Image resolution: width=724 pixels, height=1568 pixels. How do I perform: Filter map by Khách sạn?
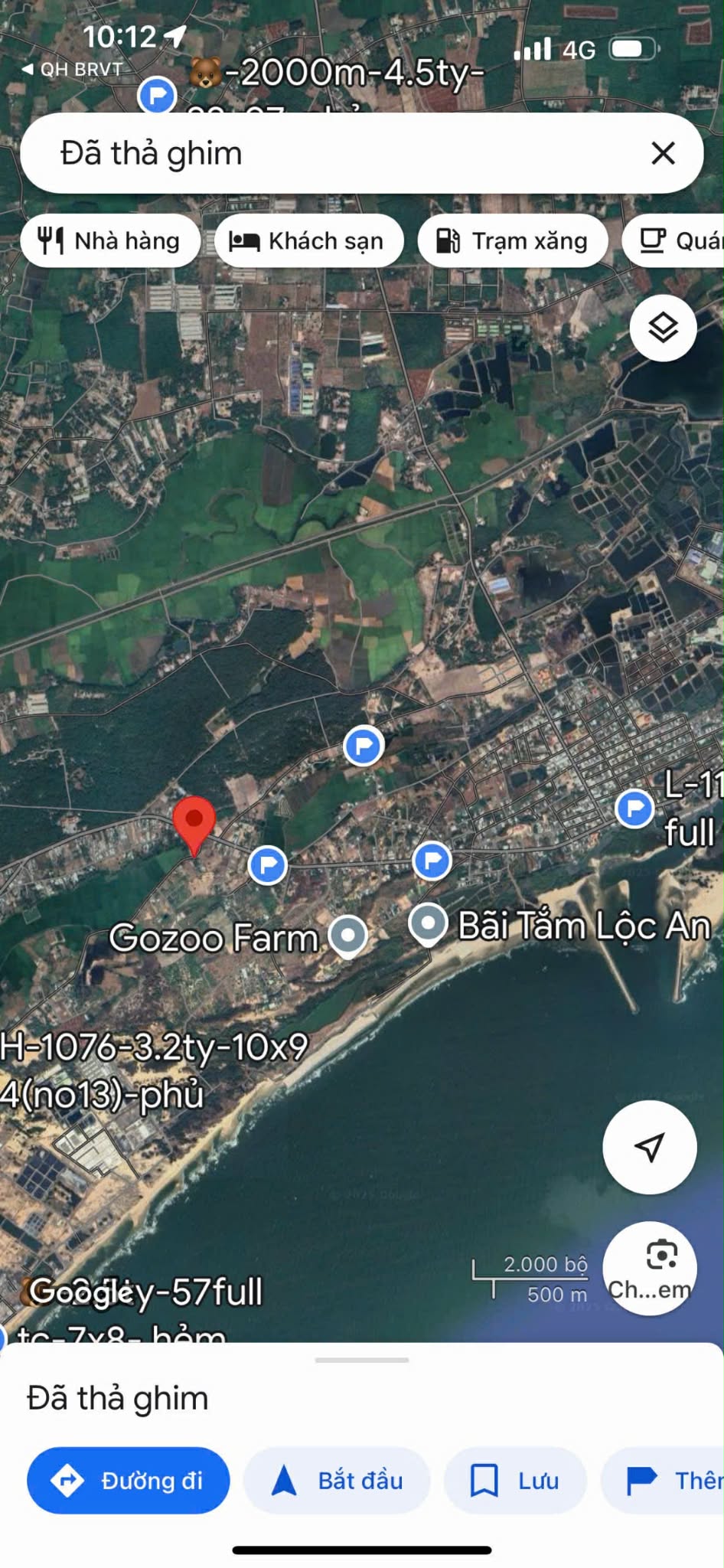coord(309,240)
